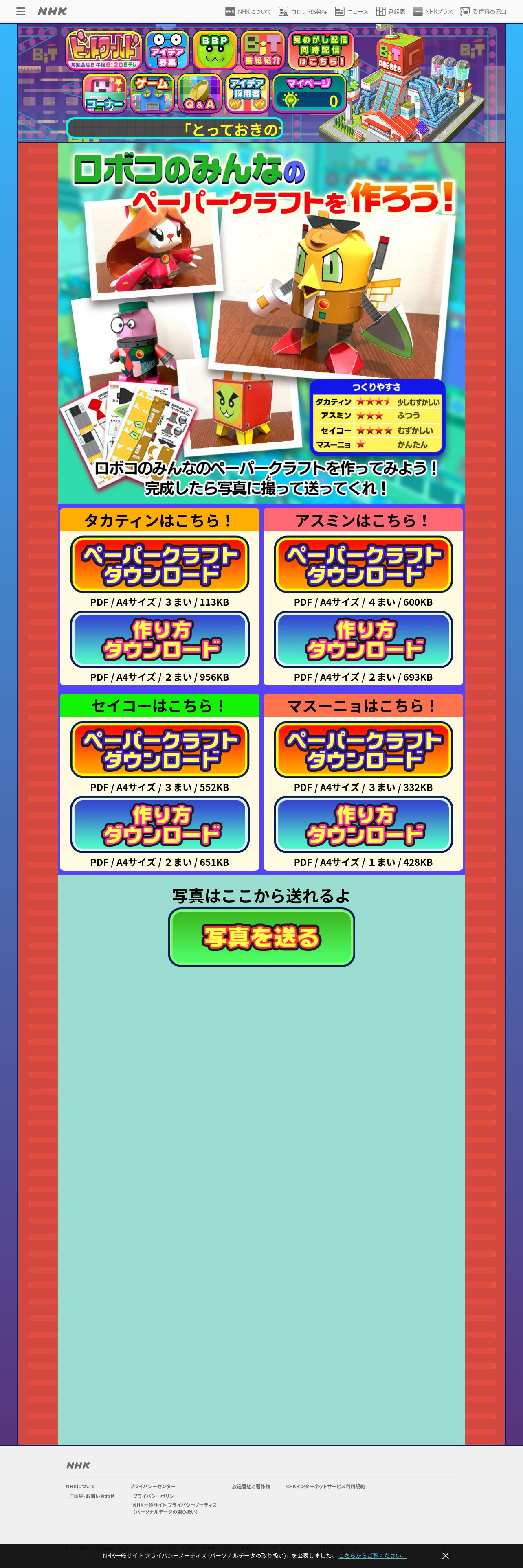Download タカティン's 作り方 instructions
This screenshot has width=523, height=1568.
pos(160,639)
